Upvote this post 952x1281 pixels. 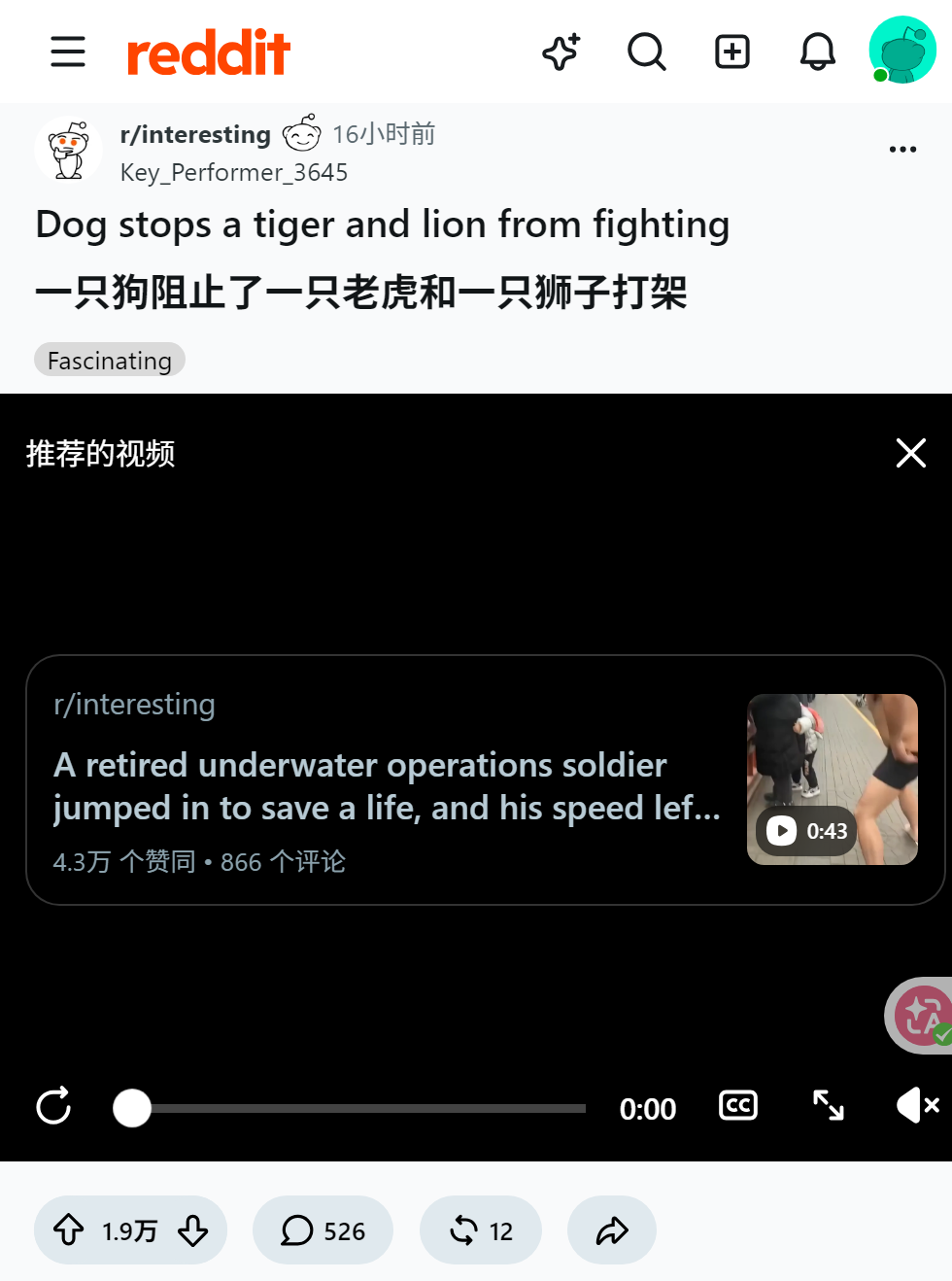pyautogui.click(x=68, y=1230)
